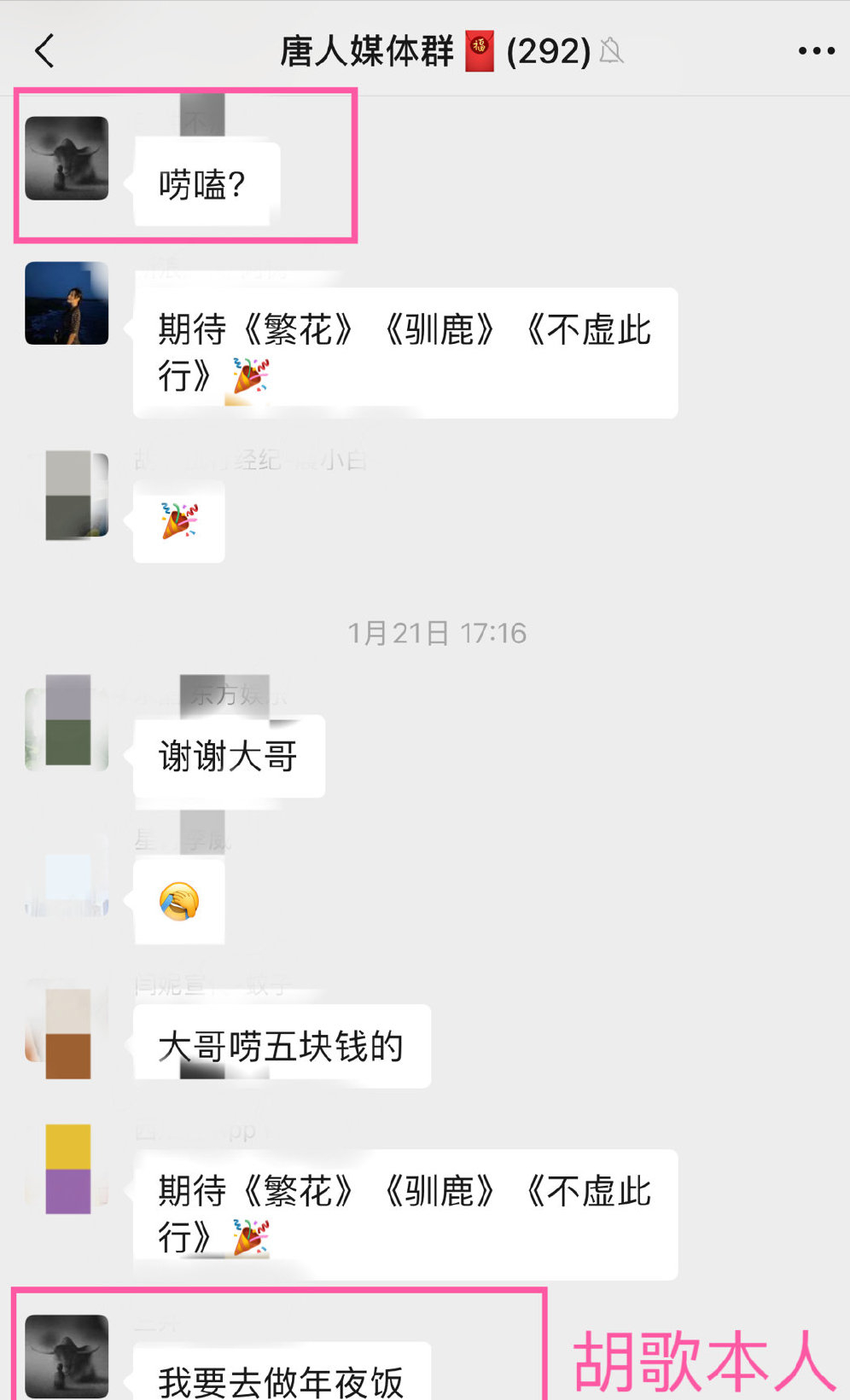The image size is (850, 1400).
Task: Tap the facepalming emoji message bubble
Action: pos(178,902)
